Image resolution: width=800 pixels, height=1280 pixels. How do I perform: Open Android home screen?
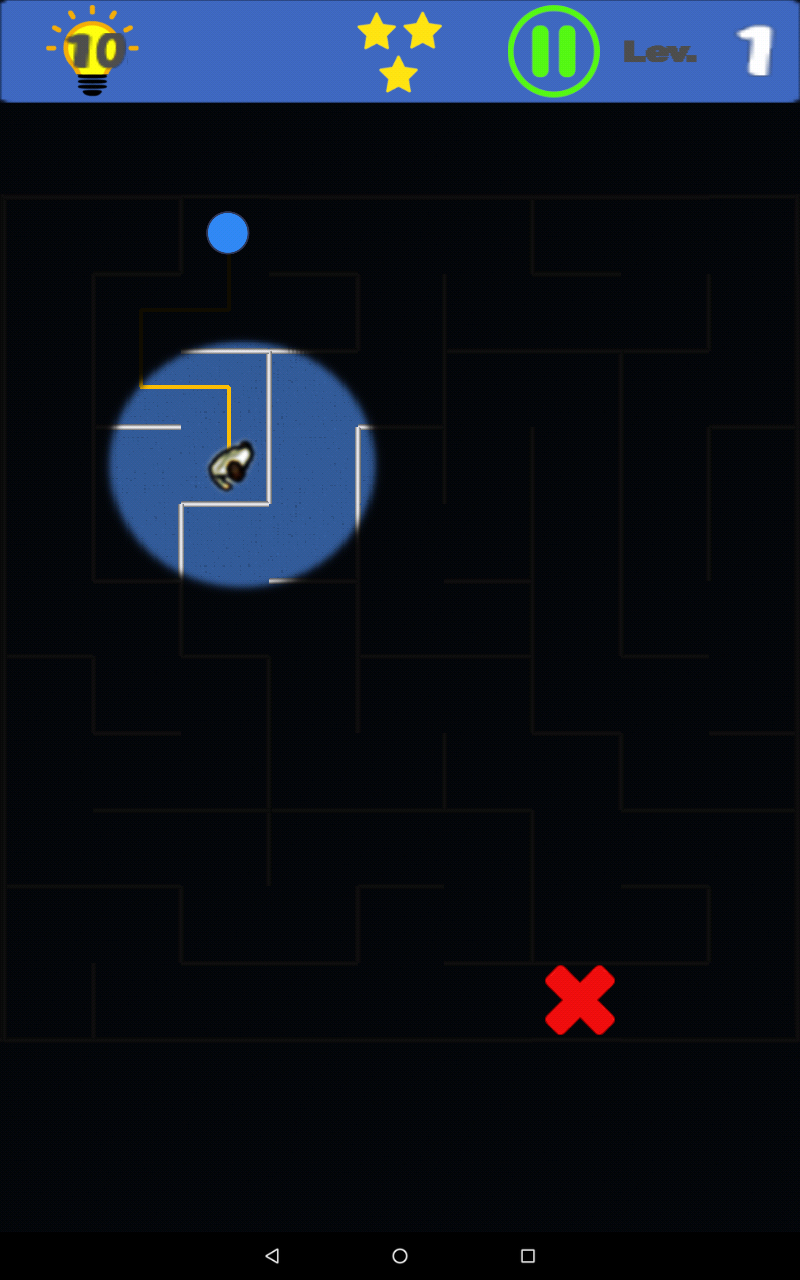point(400,1255)
